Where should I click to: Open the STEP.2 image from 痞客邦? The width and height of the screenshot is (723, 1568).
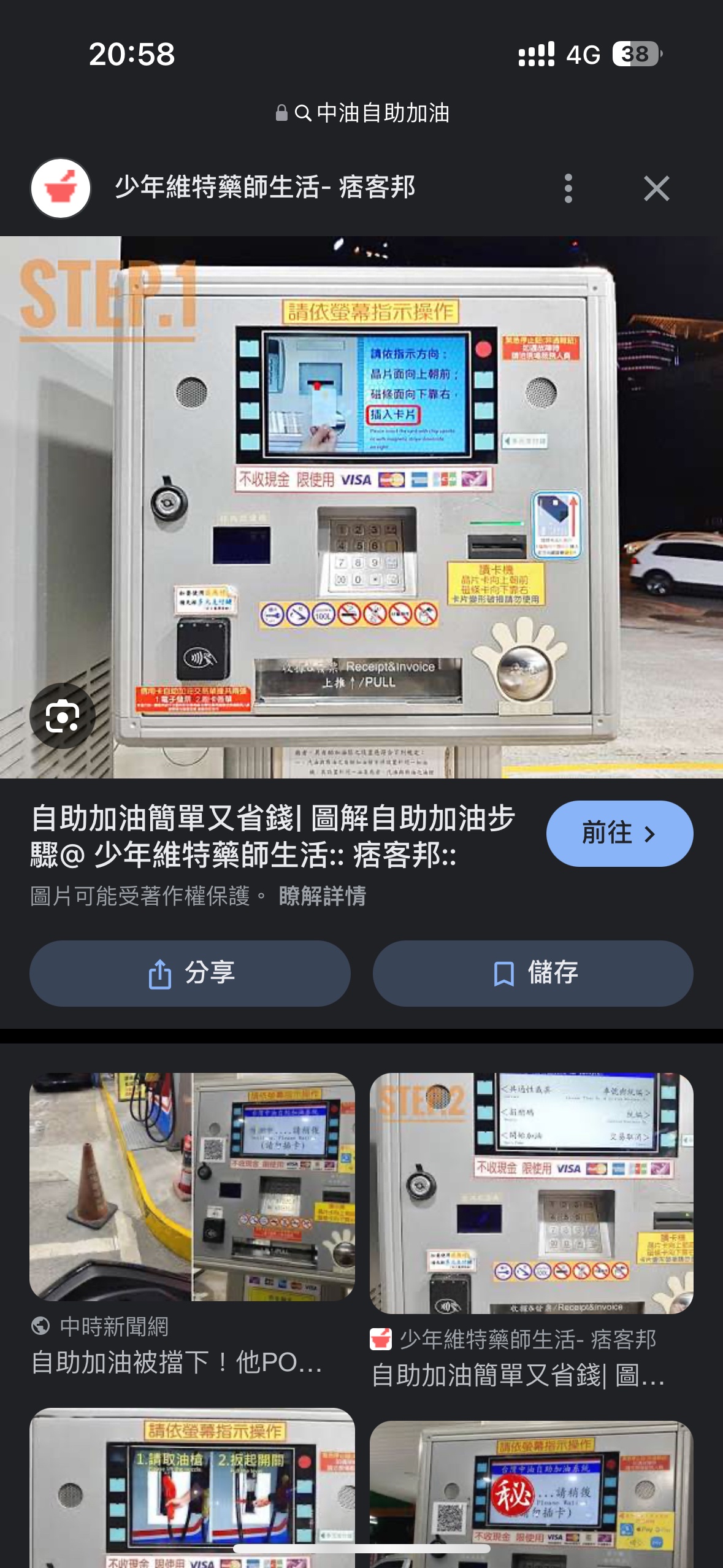[x=531, y=1193]
